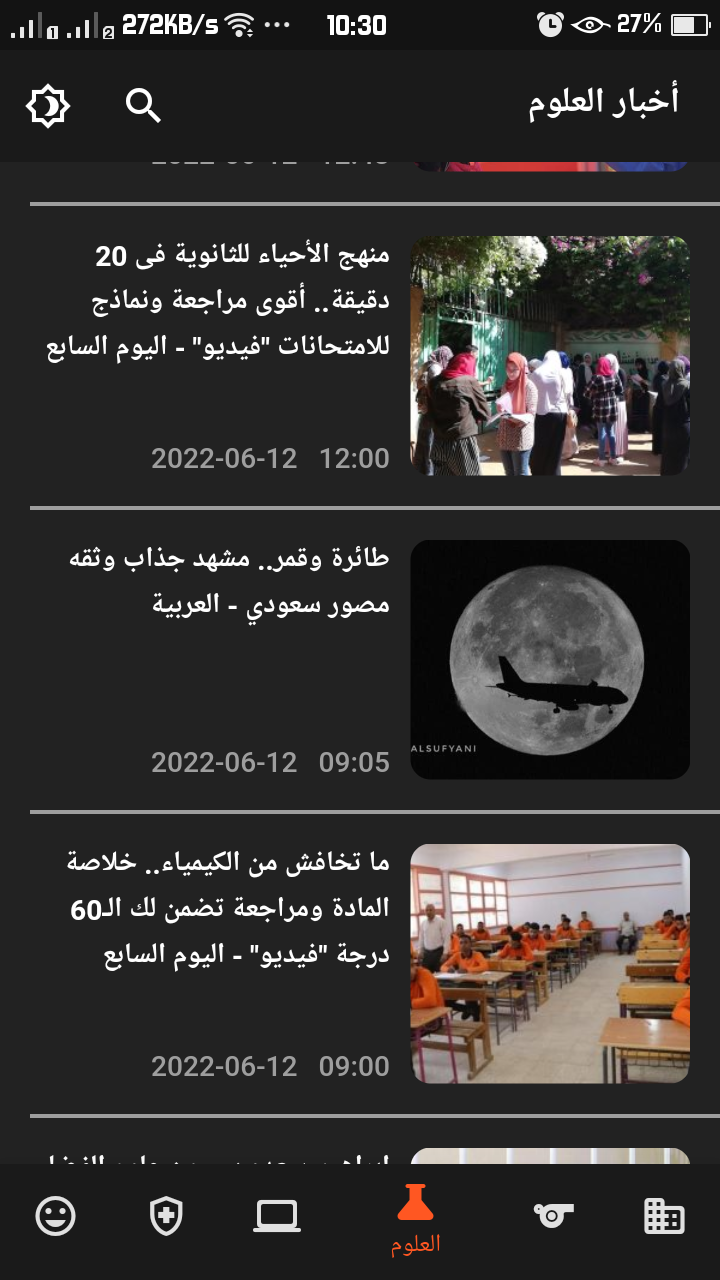Open the building Economy section icon
The height and width of the screenshot is (1280, 720).
coord(665,1216)
